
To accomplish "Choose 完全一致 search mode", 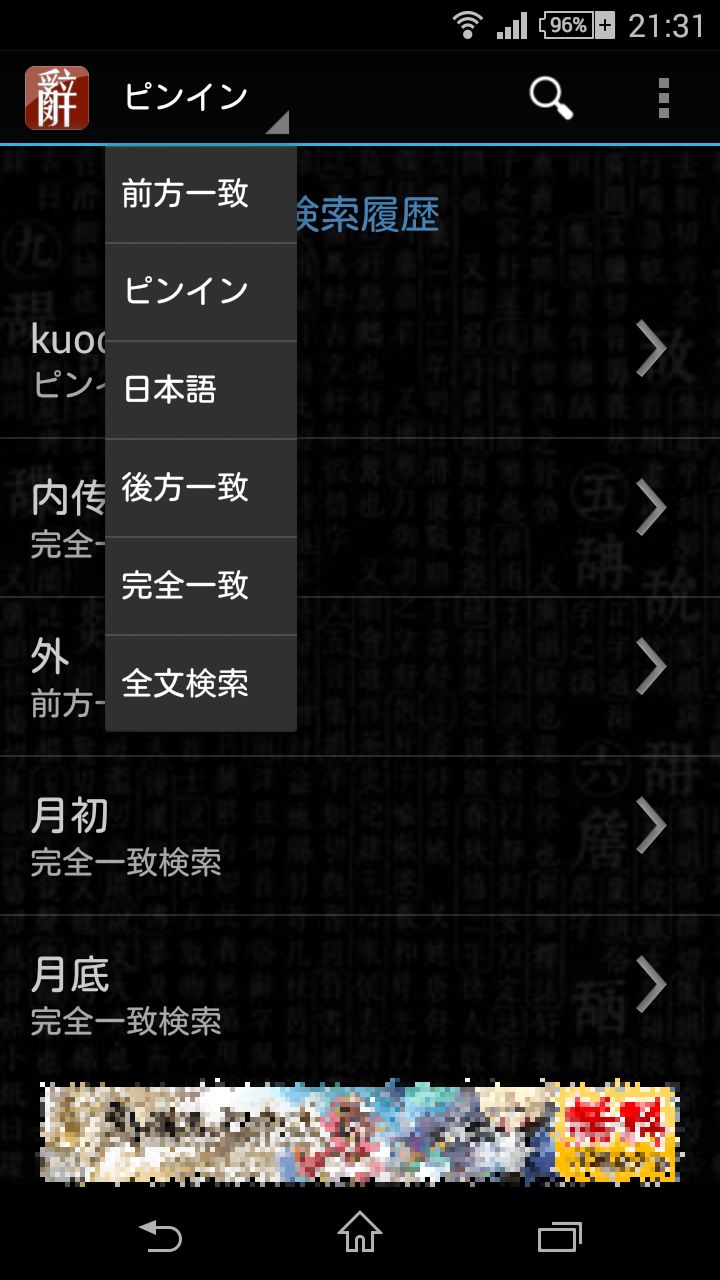I will point(201,586).
